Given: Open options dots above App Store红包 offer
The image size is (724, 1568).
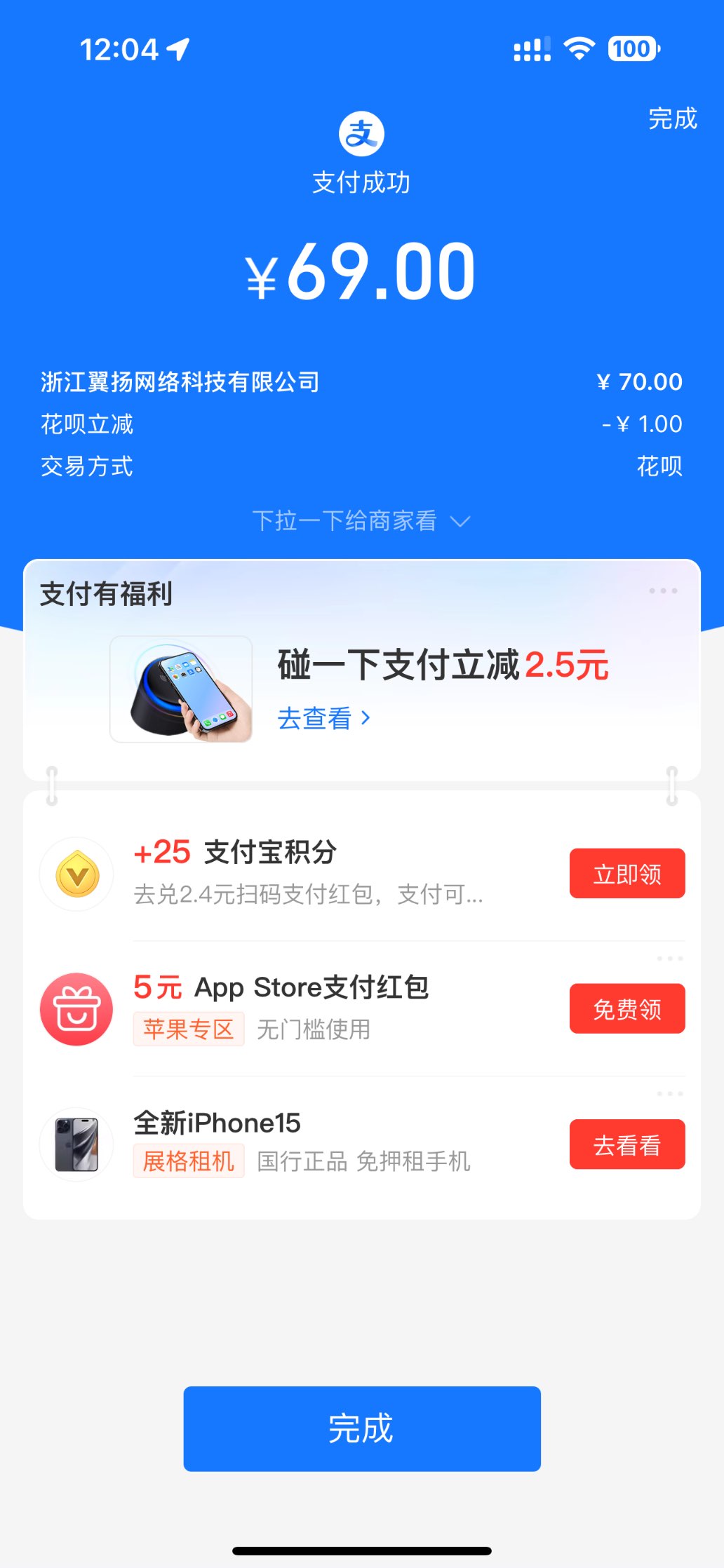Looking at the screenshot, I should (x=669, y=959).
